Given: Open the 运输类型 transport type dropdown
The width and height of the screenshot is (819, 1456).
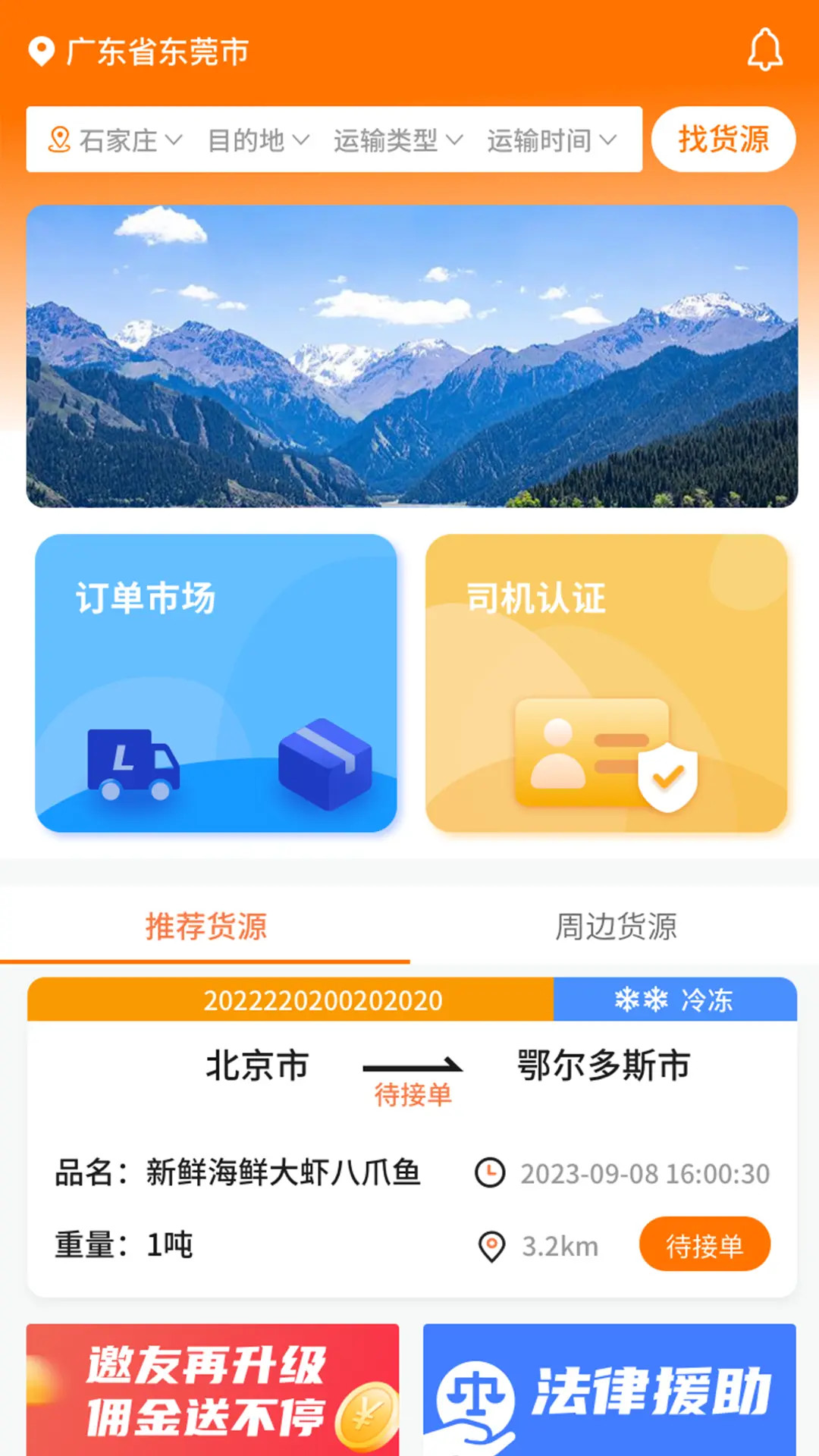Looking at the screenshot, I should point(395,139).
